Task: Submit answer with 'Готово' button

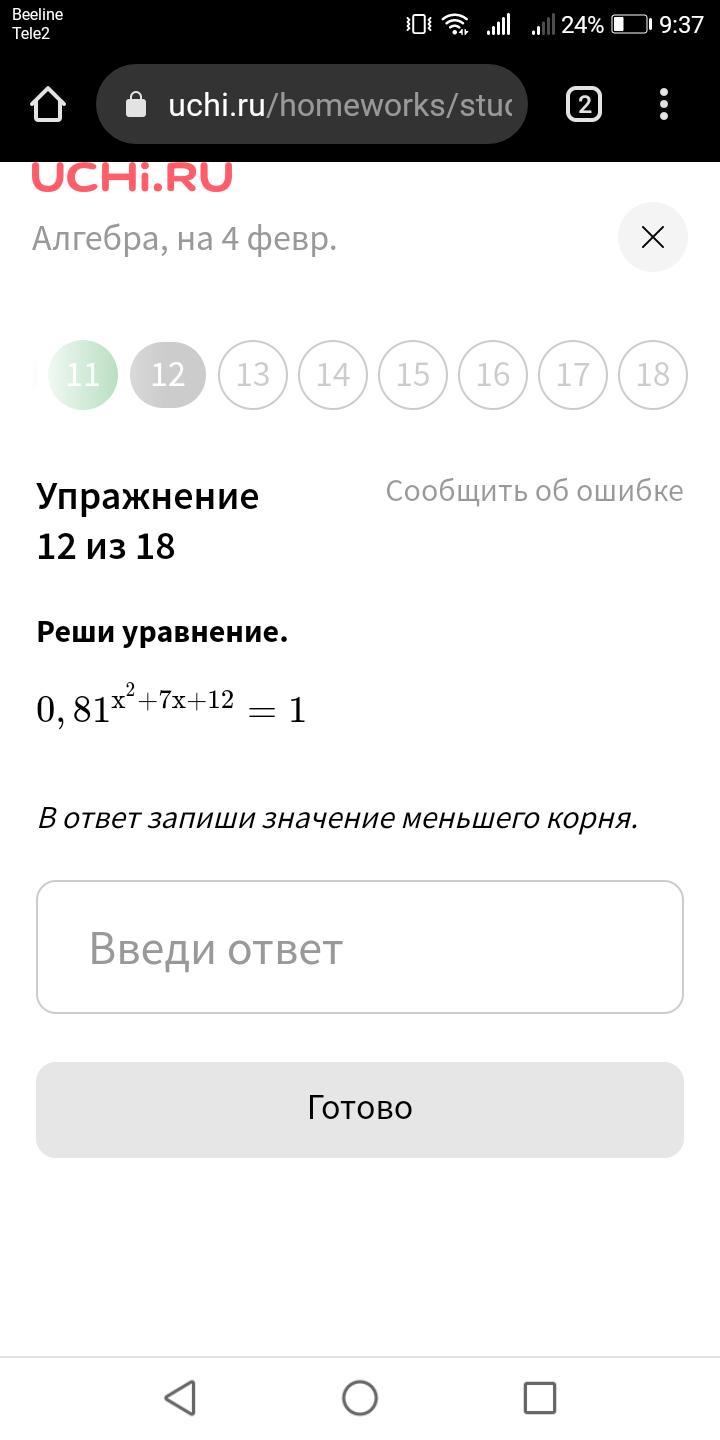Action: [x=360, y=1109]
